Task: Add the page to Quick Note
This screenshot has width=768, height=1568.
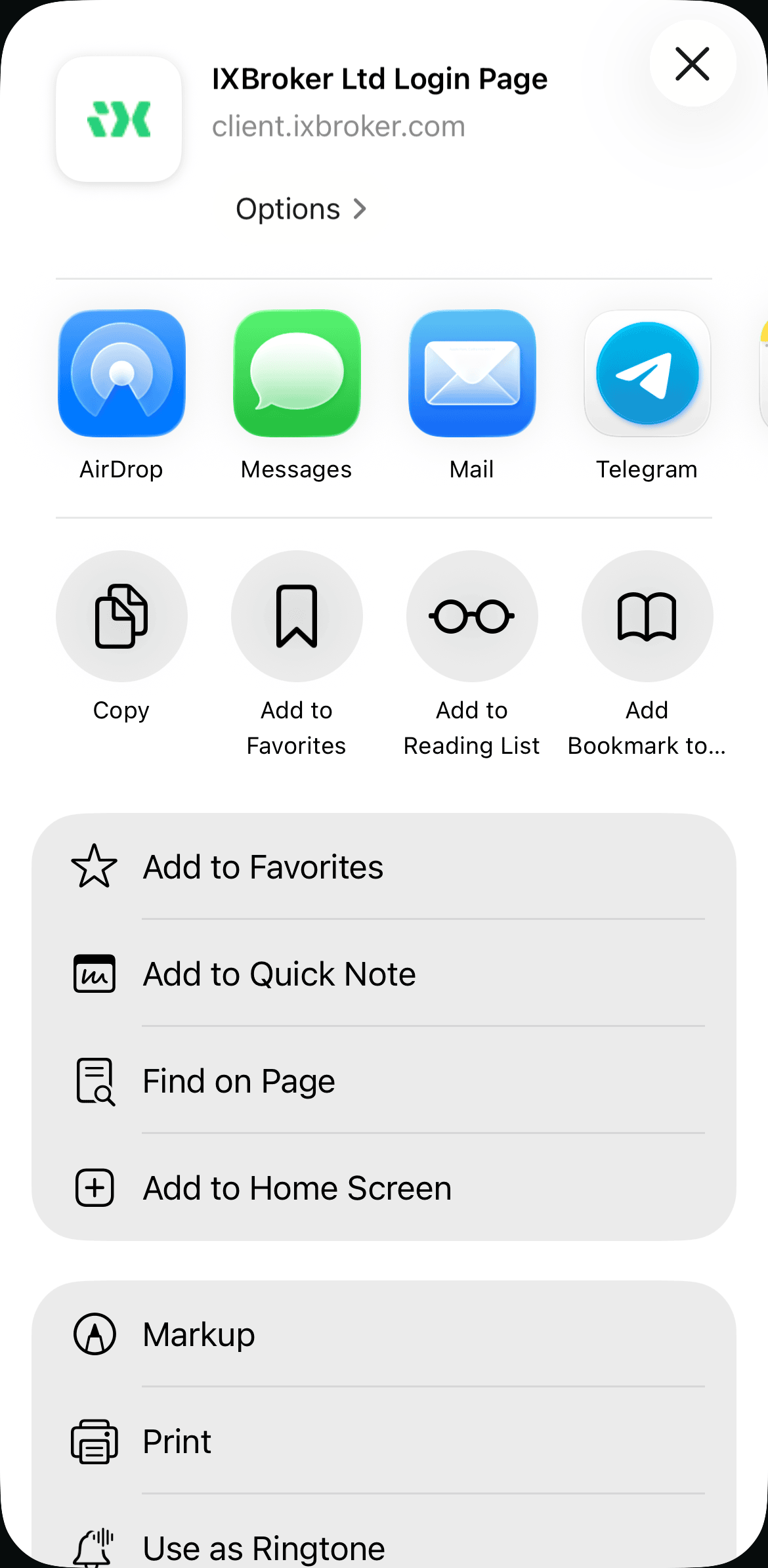Action: click(384, 974)
